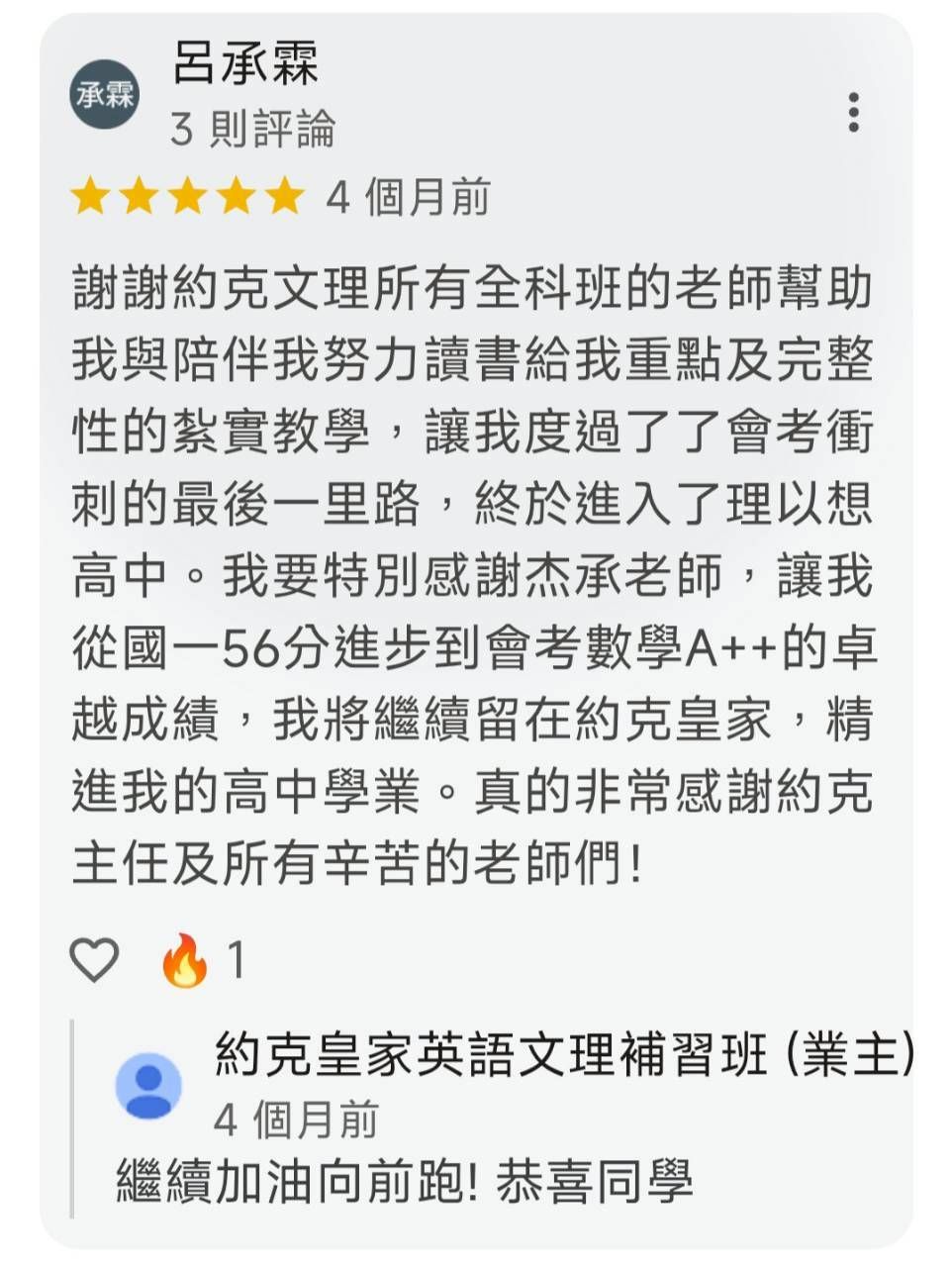The height and width of the screenshot is (1267, 952).
Task: View the reviewer name 呂承霖
Action: 245,63
